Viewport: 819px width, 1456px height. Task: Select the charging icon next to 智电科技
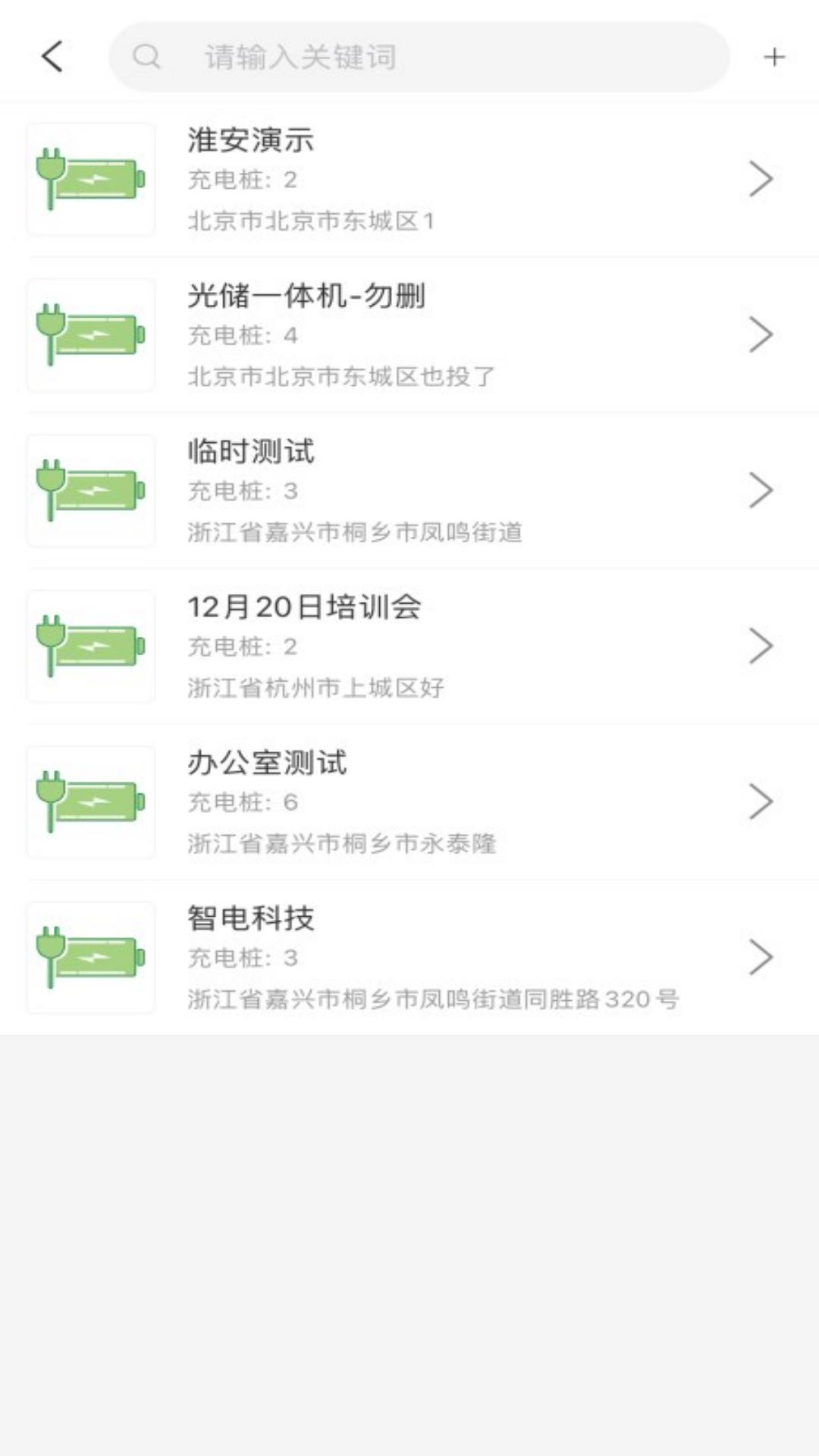pos(89,957)
